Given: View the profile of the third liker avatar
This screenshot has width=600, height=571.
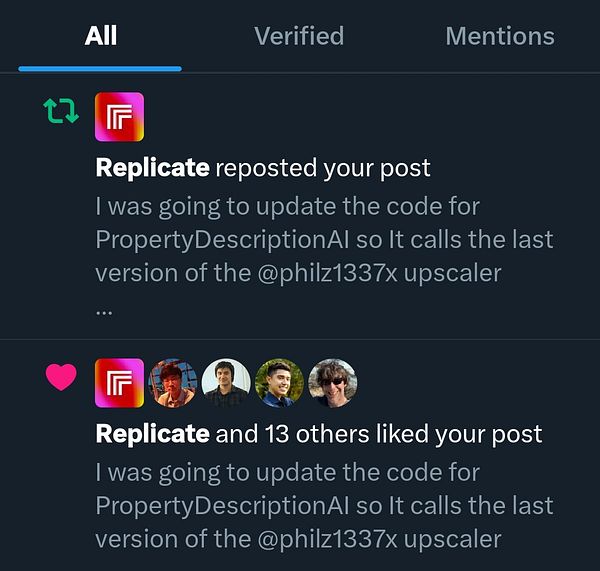Looking at the screenshot, I should 226,383.
